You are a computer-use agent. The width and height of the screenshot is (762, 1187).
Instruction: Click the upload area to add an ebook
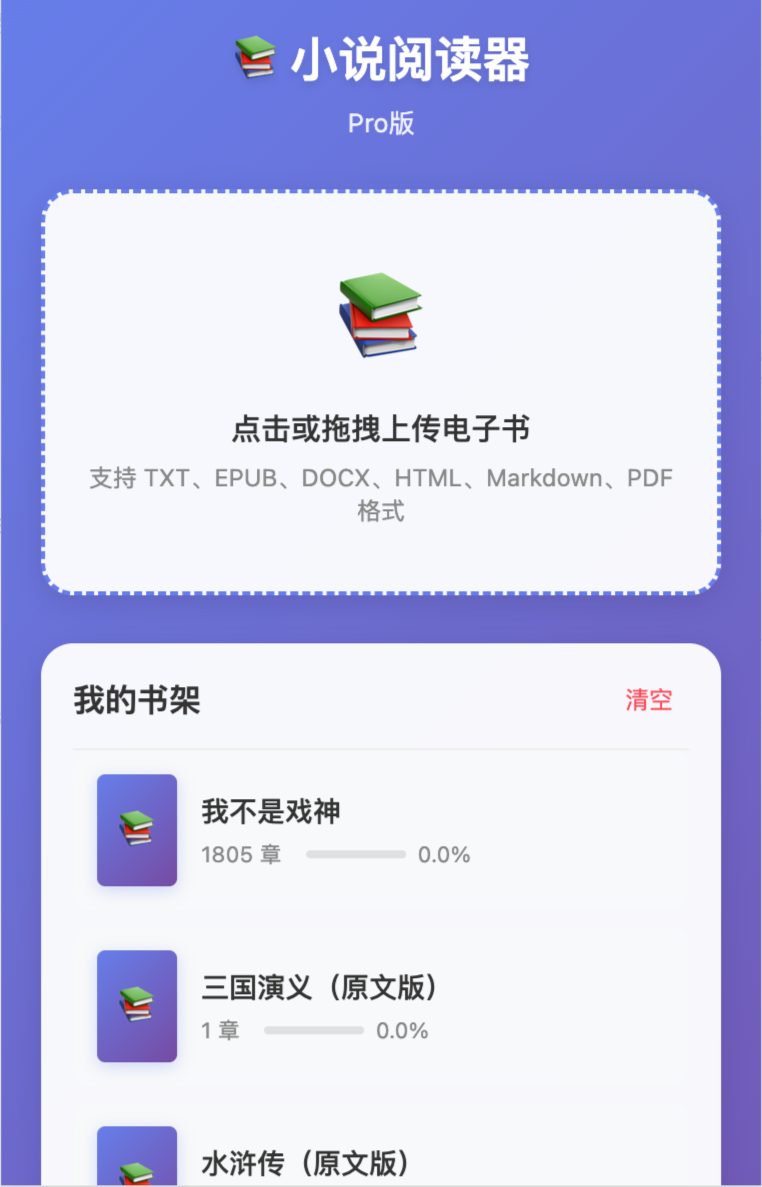tap(380, 388)
